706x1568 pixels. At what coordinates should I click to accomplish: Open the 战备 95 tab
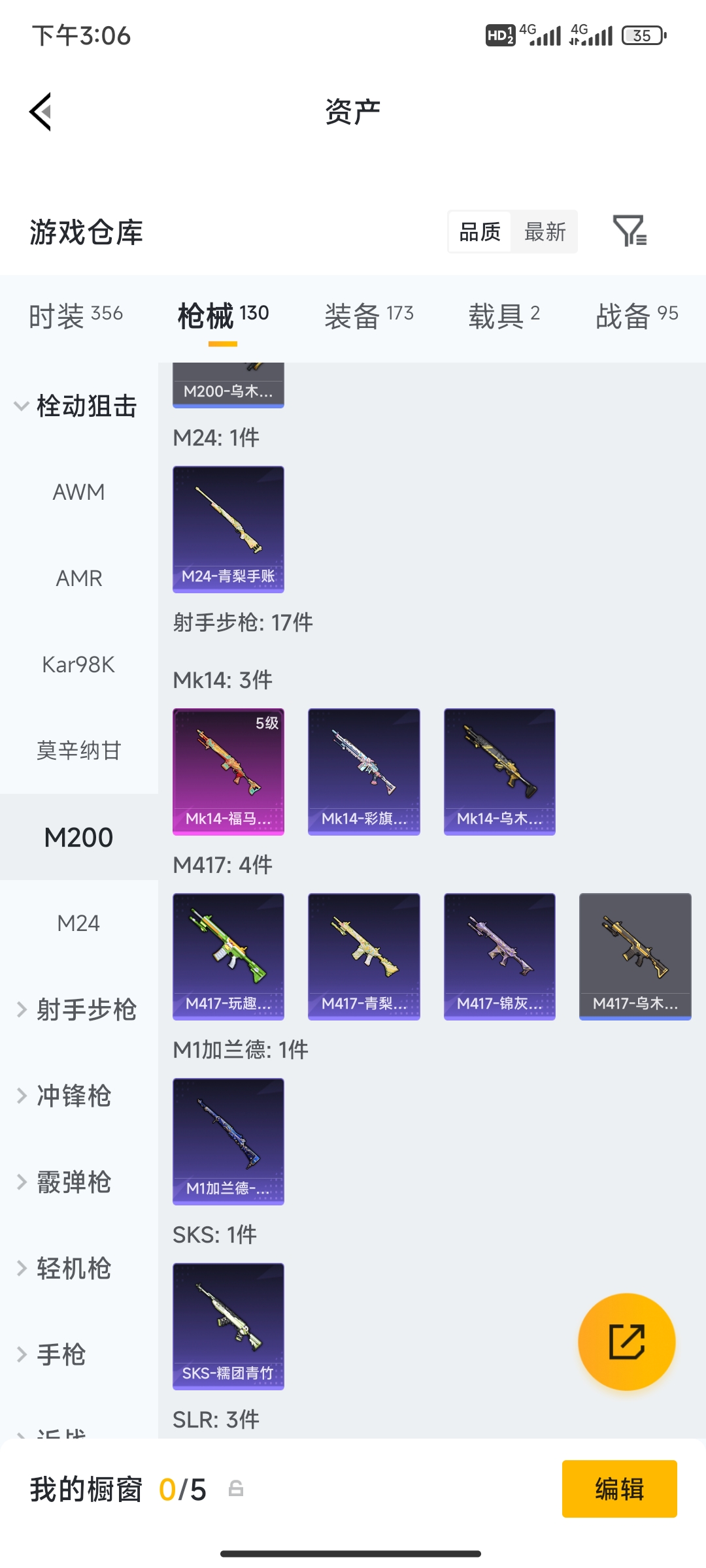(x=637, y=316)
